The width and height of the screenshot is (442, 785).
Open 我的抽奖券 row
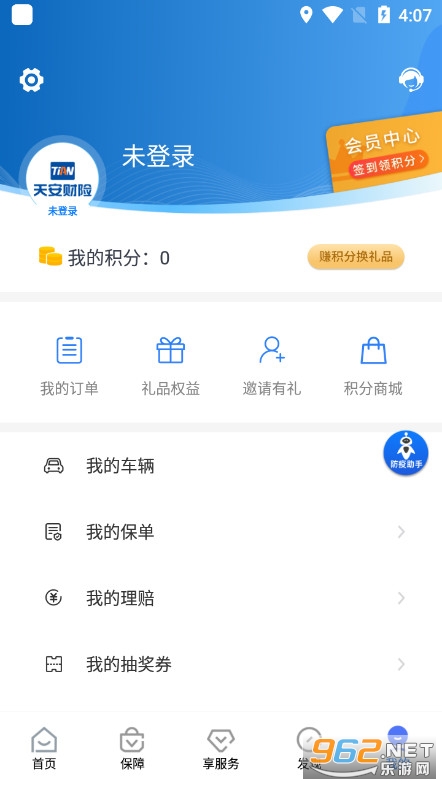[221, 664]
